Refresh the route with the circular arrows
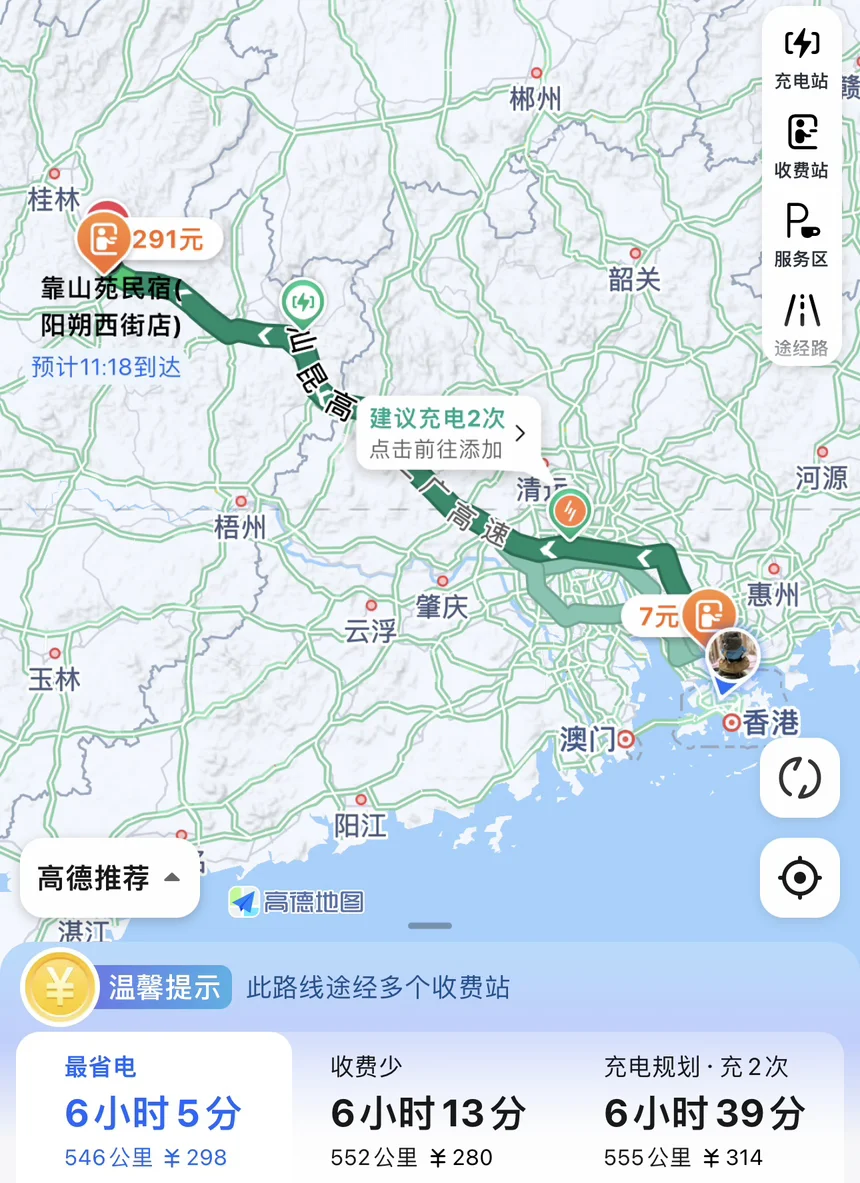 (799, 778)
